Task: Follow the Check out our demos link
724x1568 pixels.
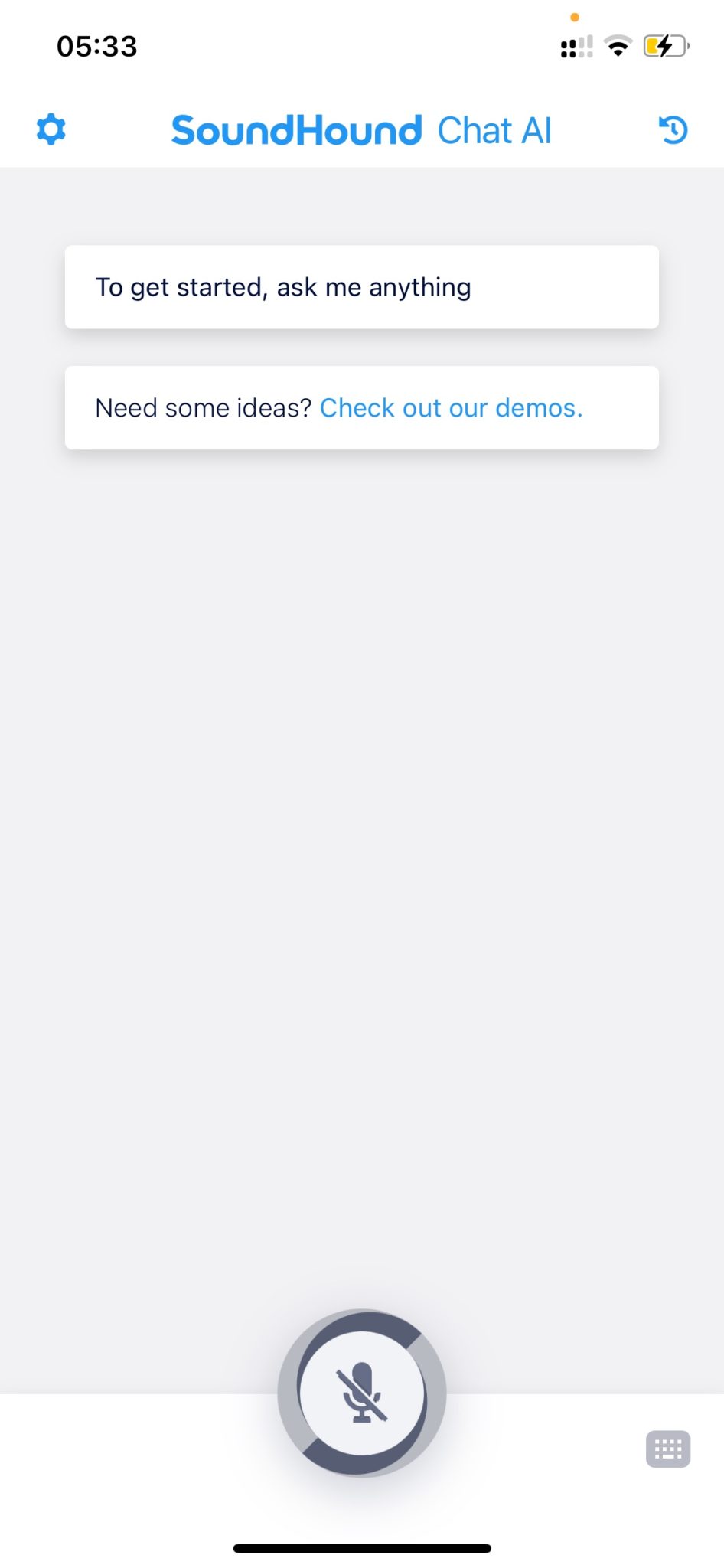Action: pyautogui.click(x=451, y=408)
